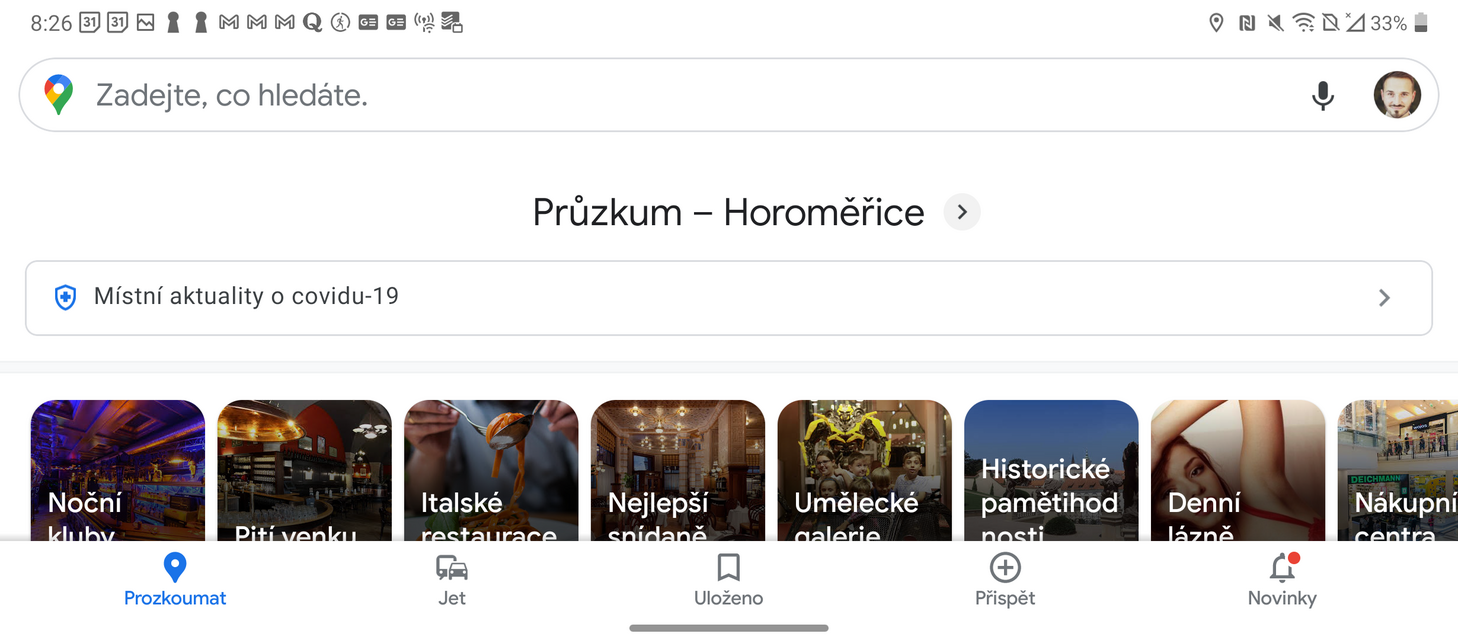1458x640 pixels.
Task: Switch to the Přispět tab
Action: [1005, 582]
